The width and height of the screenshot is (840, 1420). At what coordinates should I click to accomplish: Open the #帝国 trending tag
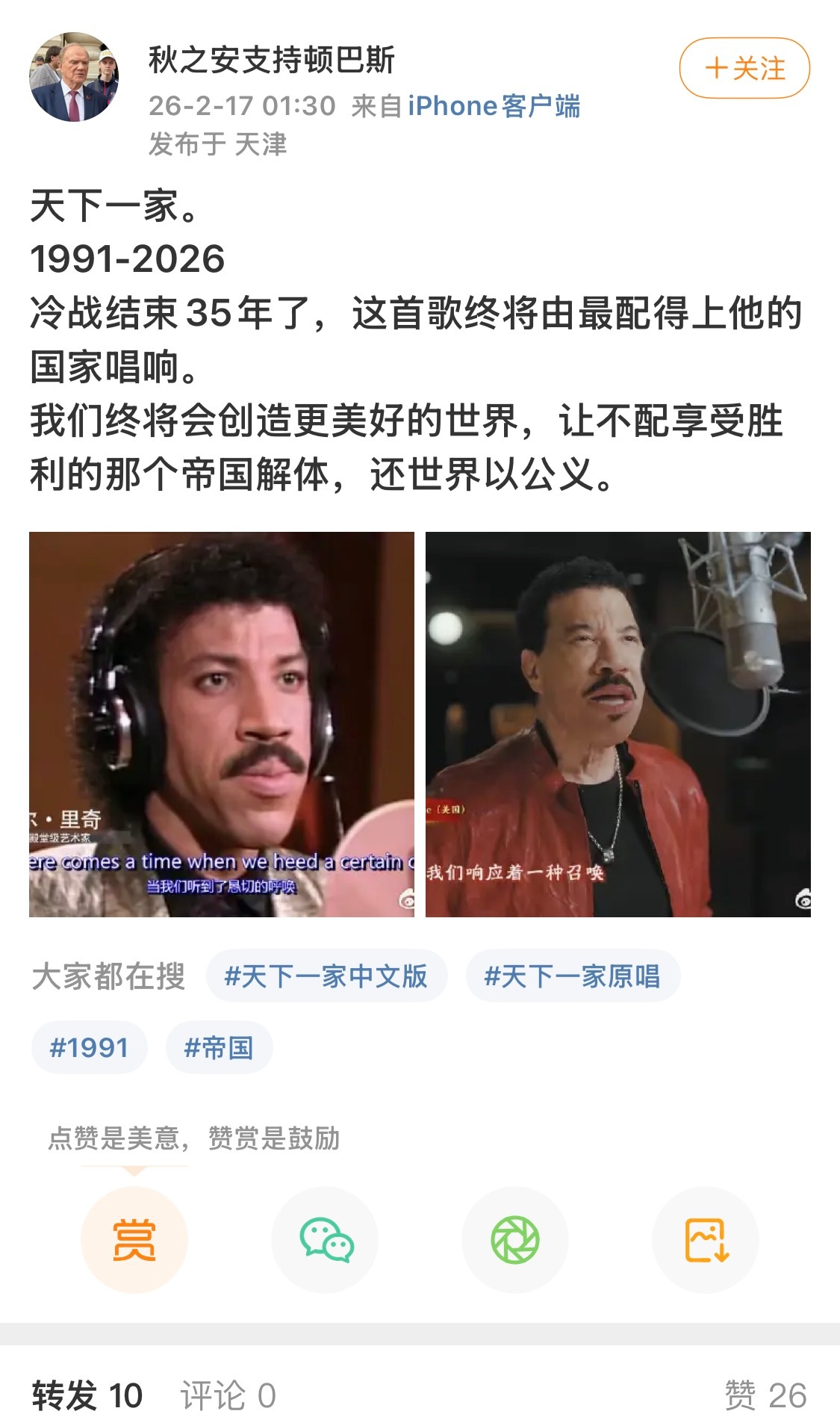217,1047
